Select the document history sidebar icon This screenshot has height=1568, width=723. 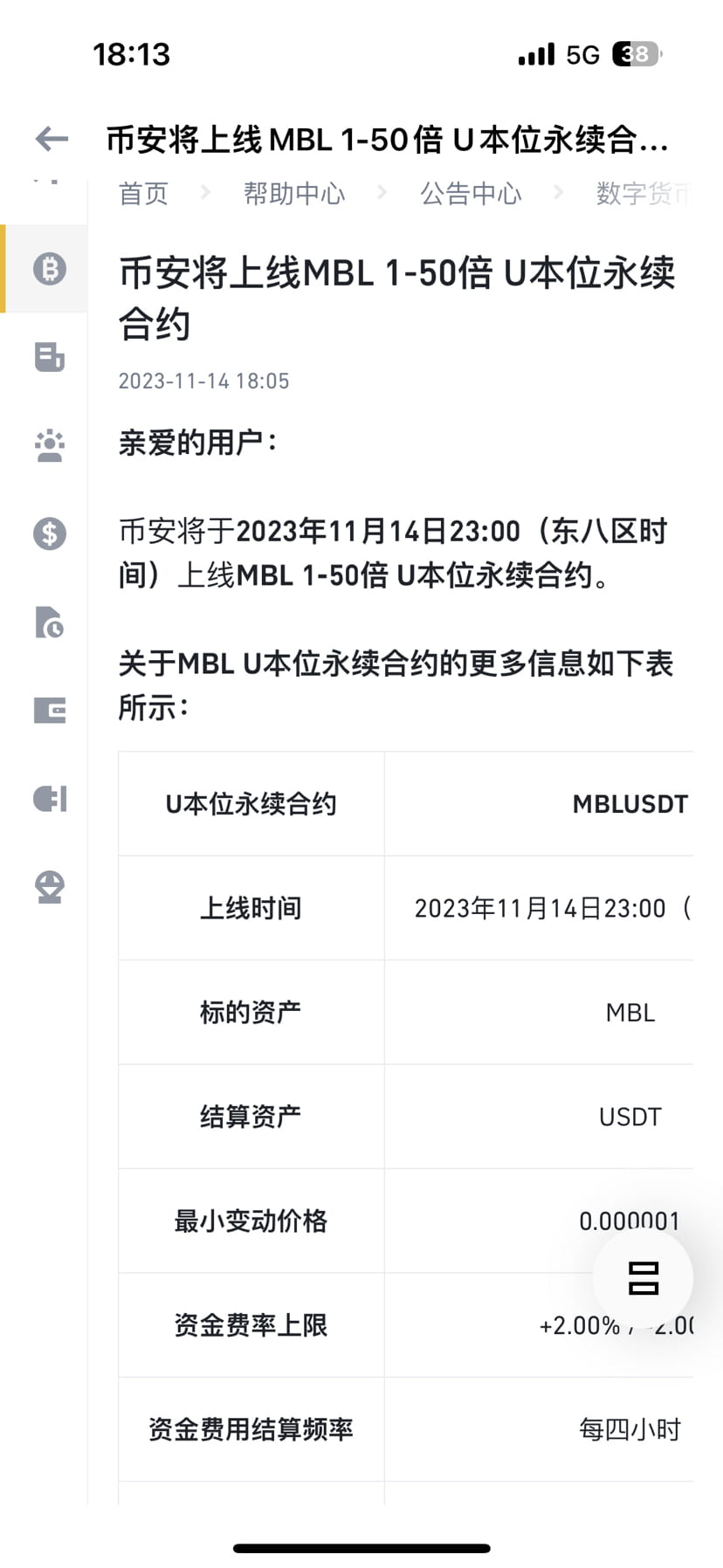pyautogui.click(x=48, y=623)
